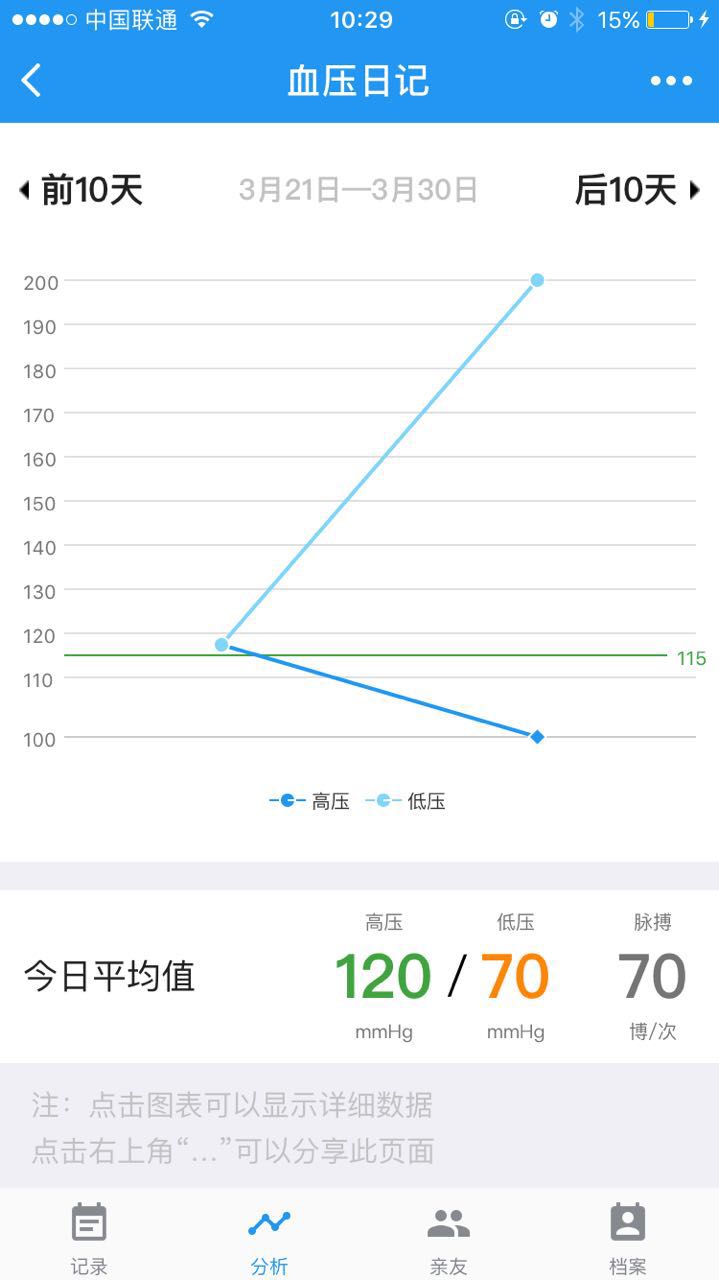
Task: Show the next 10 days (后10天)
Action: point(637,190)
